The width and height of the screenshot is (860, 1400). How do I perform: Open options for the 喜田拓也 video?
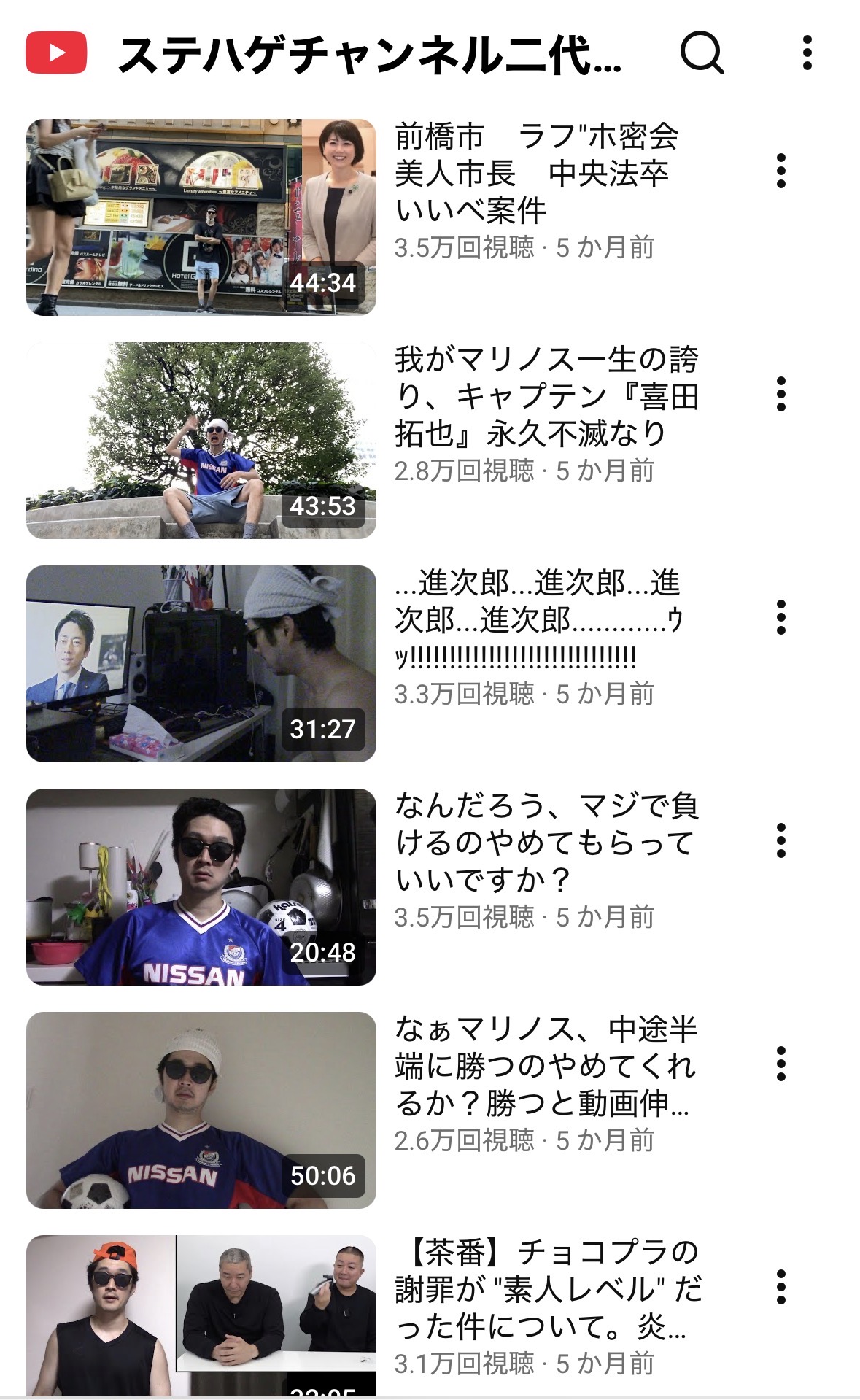click(x=781, y=394)
